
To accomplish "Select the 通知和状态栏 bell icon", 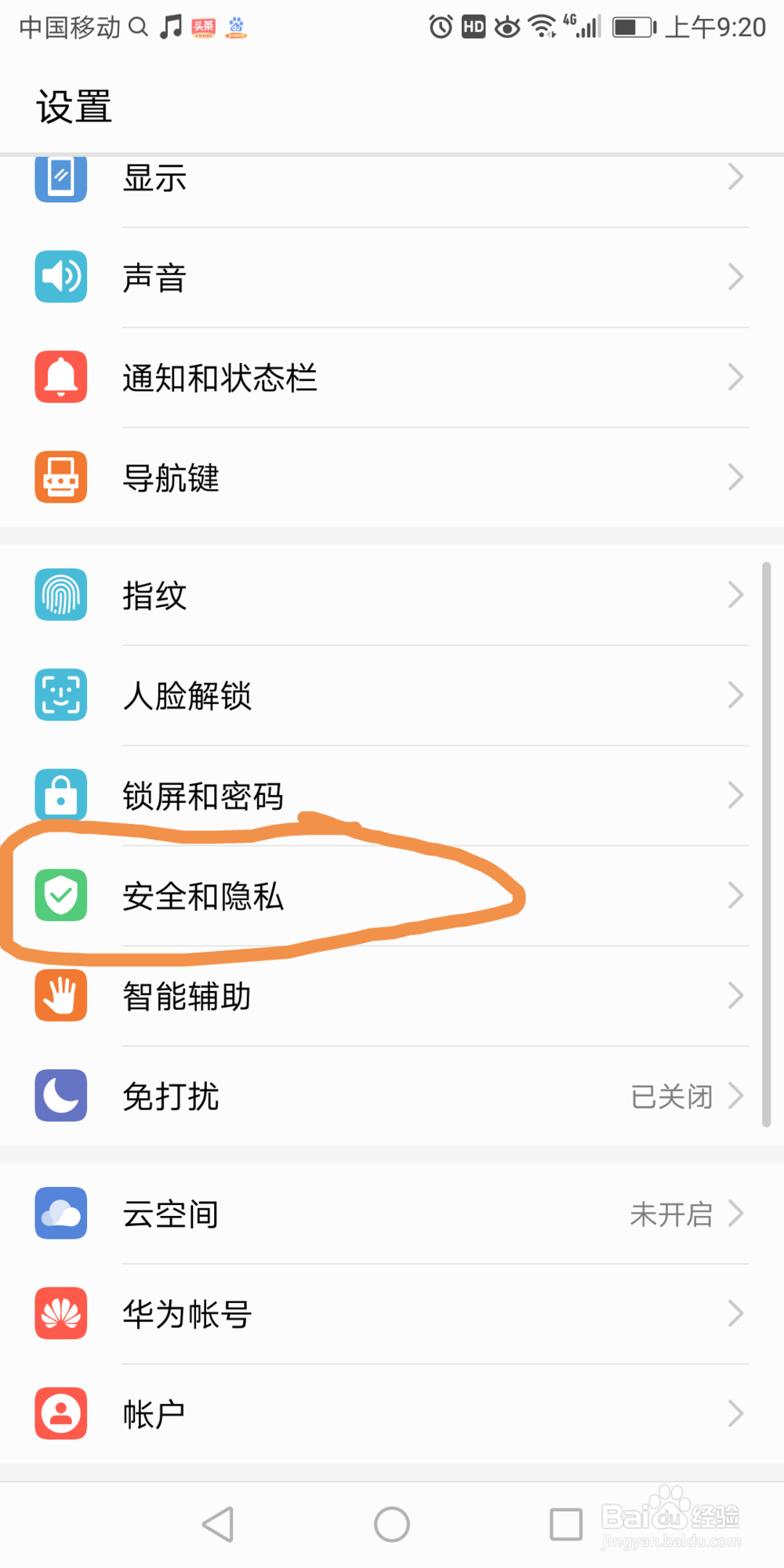I will 60,377.
